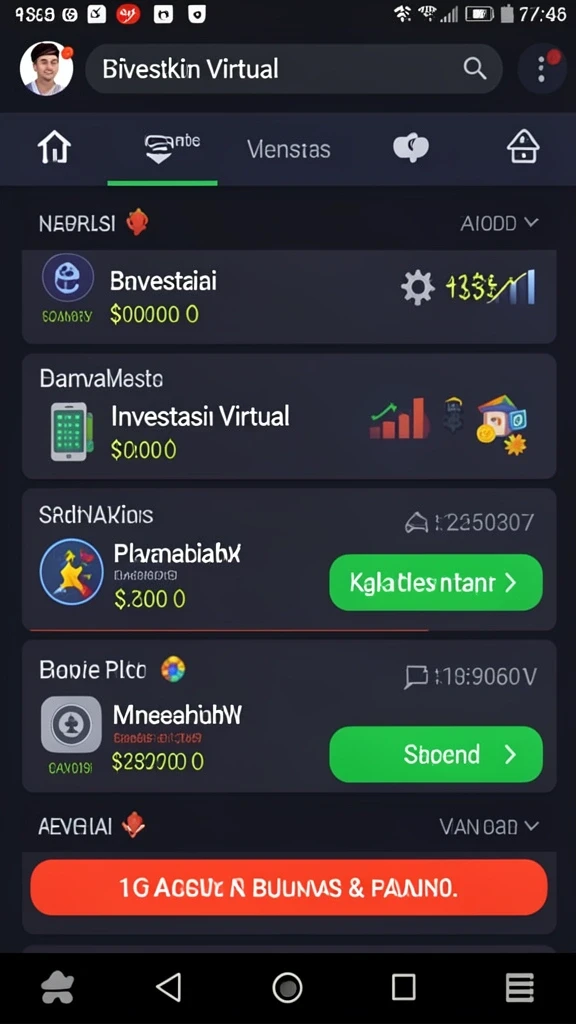
Task: Expand the AIODD dropdown
Action: [499, 223]
